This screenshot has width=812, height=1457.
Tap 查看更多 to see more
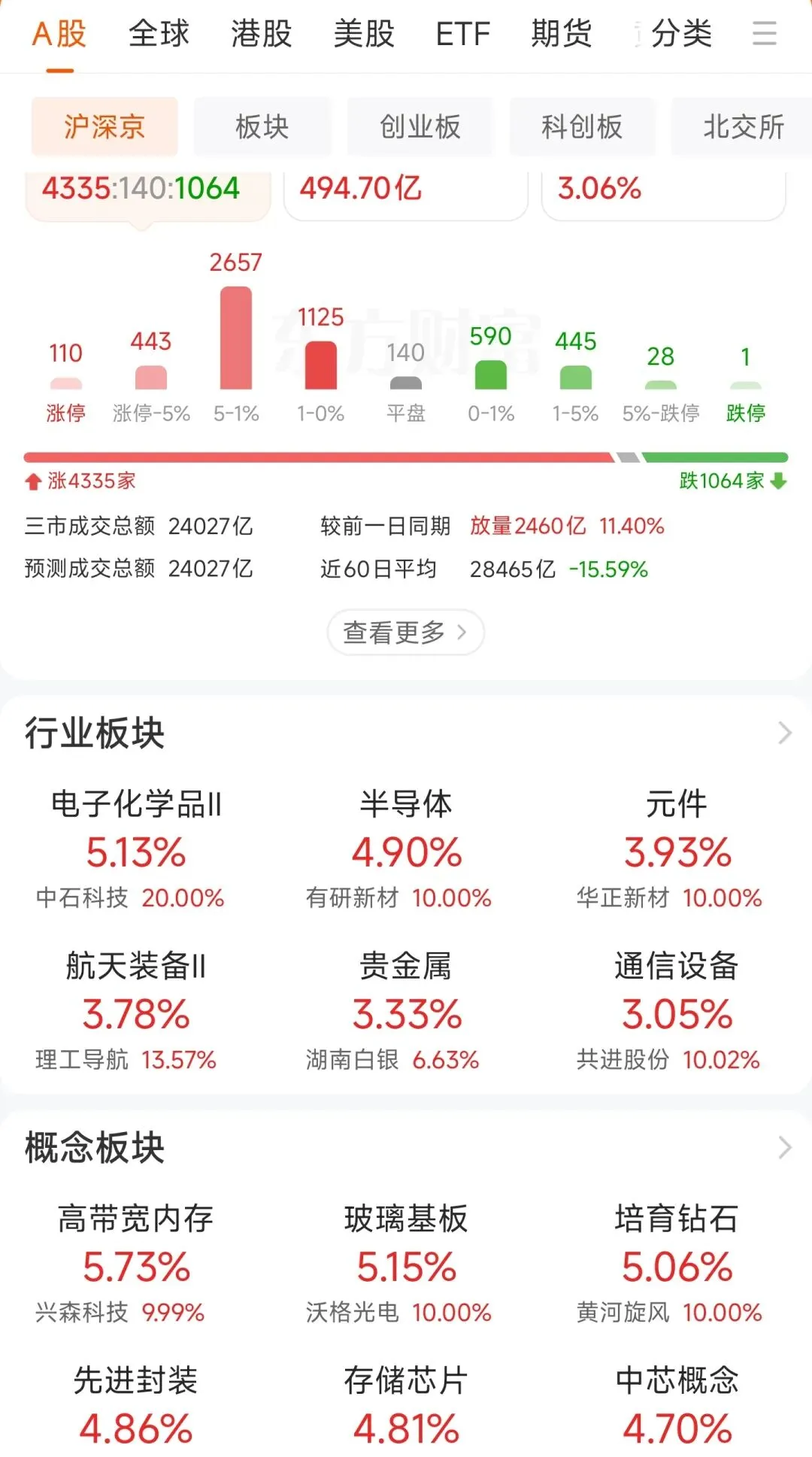[x=405, y=632]
